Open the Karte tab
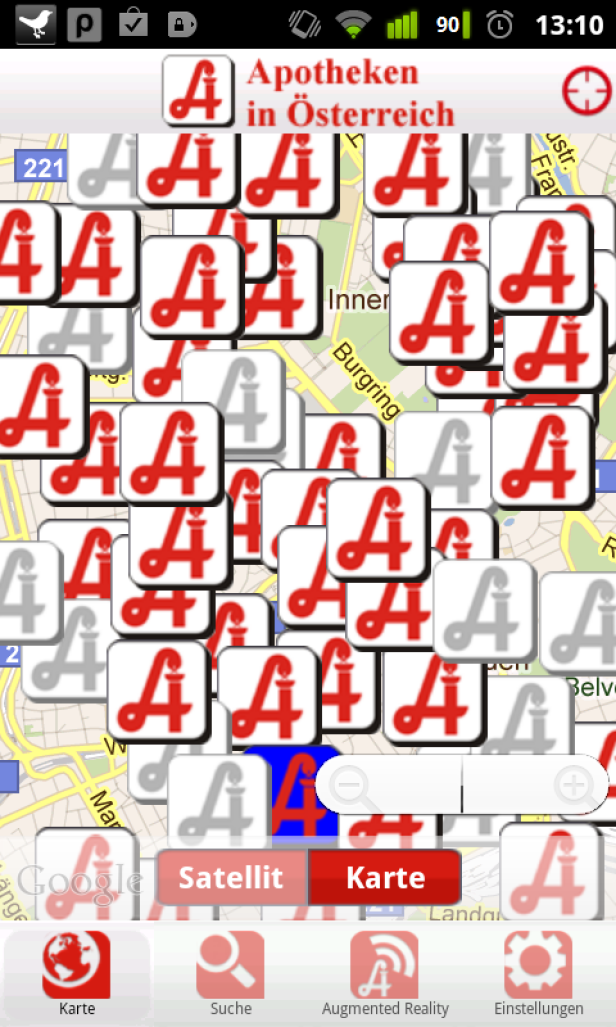This screenshot has height=1027, width=616. click(77, 975)
